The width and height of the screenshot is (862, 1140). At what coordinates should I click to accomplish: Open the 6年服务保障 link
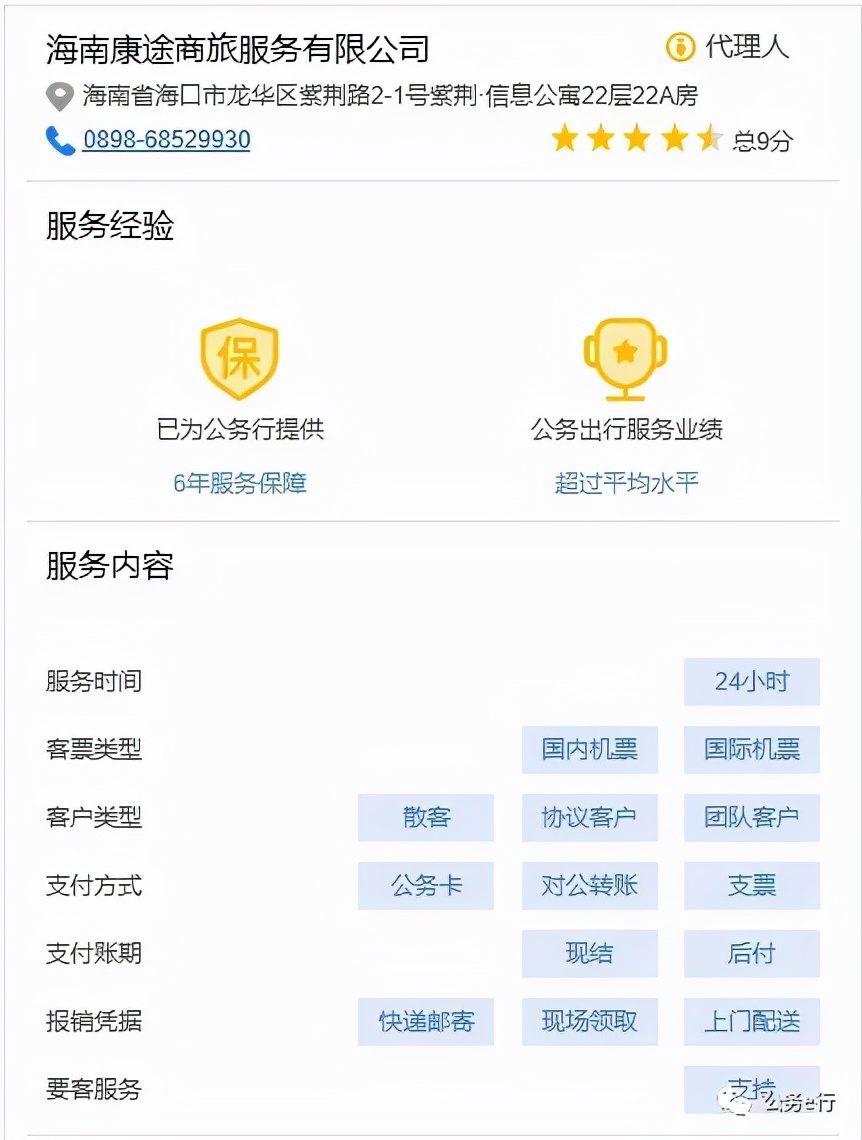click(239, 484)
